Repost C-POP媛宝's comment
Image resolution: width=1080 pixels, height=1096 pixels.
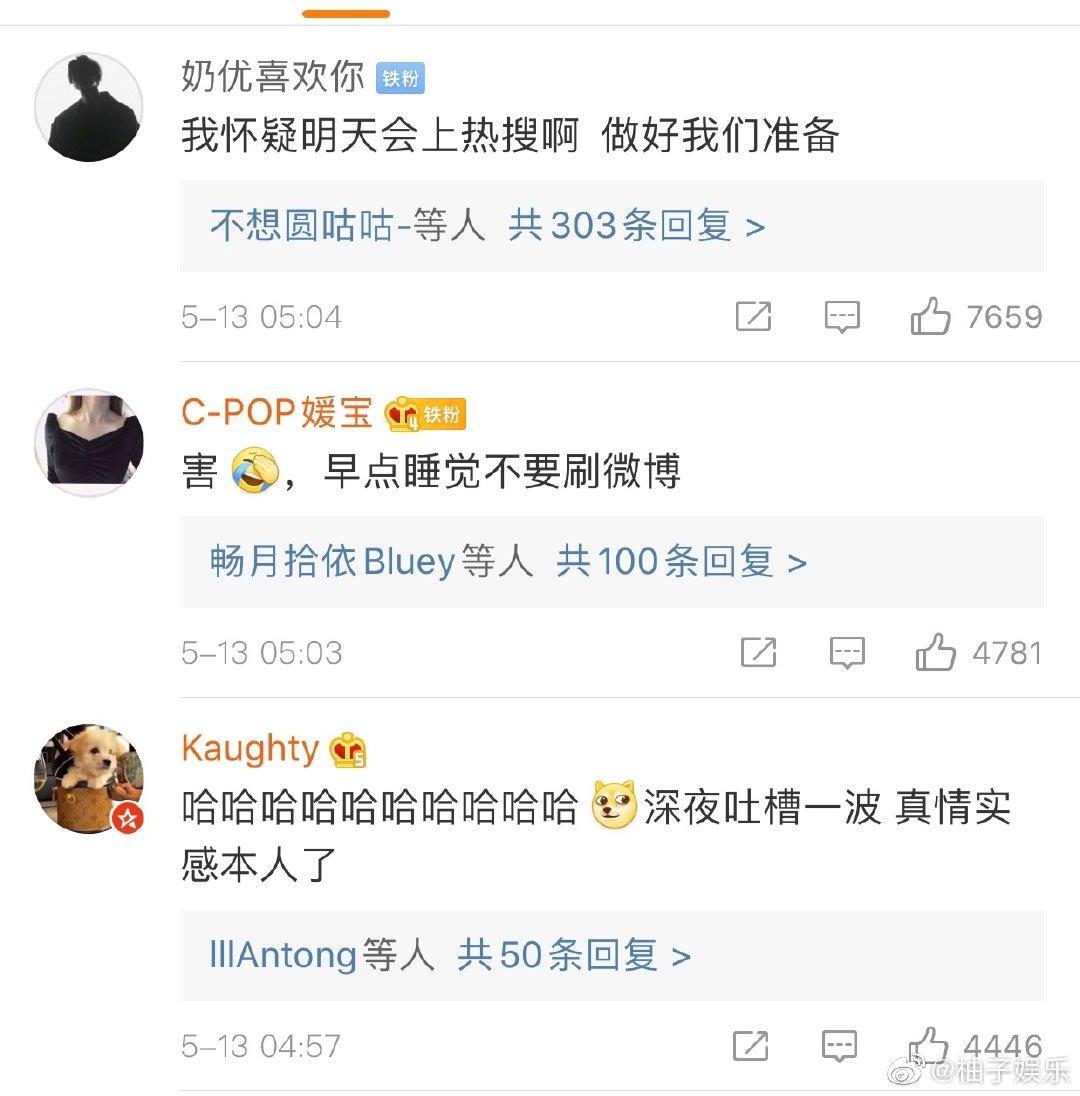click(x=758, y=654)
